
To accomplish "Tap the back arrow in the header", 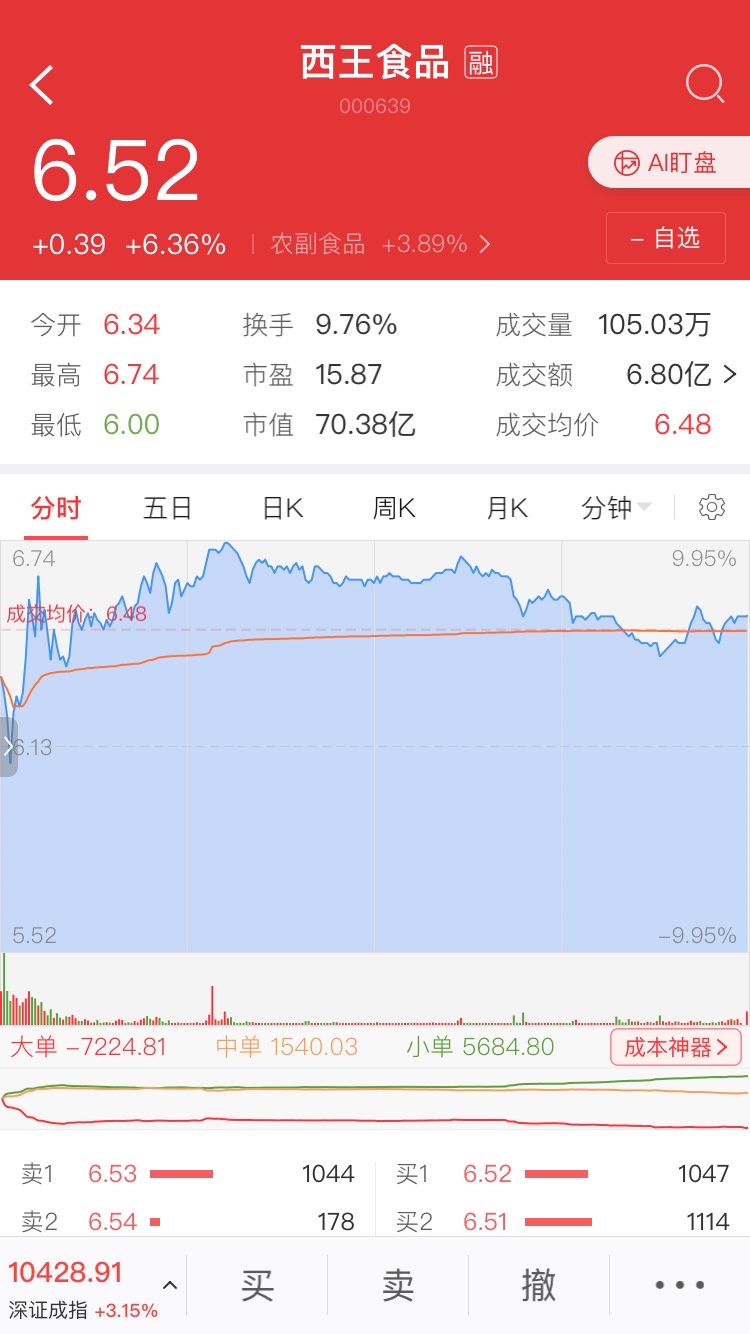I will pos(42,84).
